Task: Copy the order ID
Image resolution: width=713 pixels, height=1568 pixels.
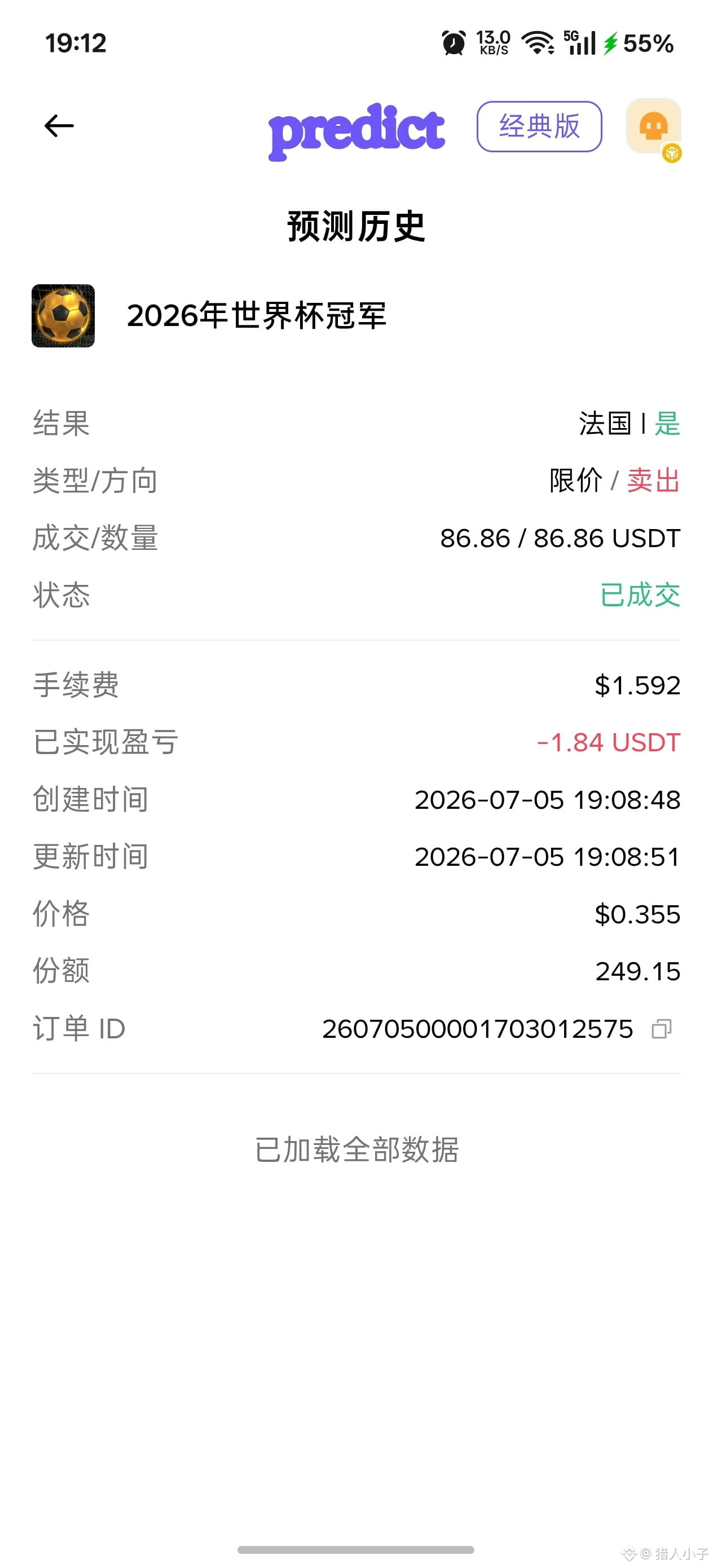Action: [x=661, y=1029]
